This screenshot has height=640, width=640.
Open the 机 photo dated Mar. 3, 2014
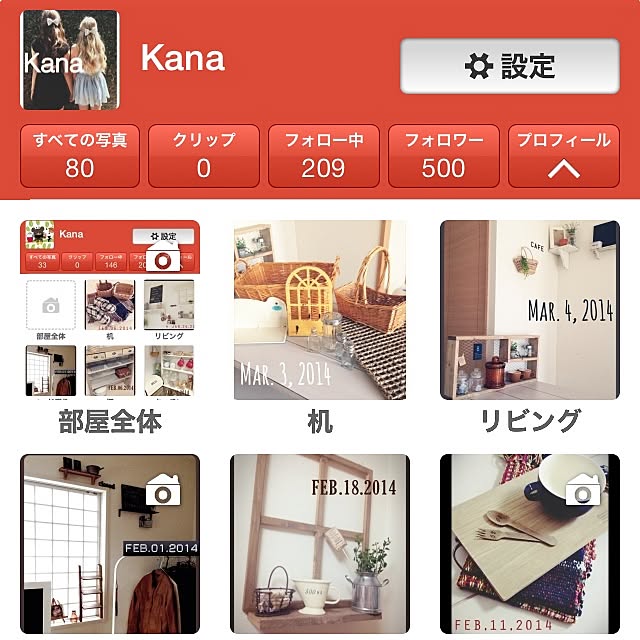(320, 310)
